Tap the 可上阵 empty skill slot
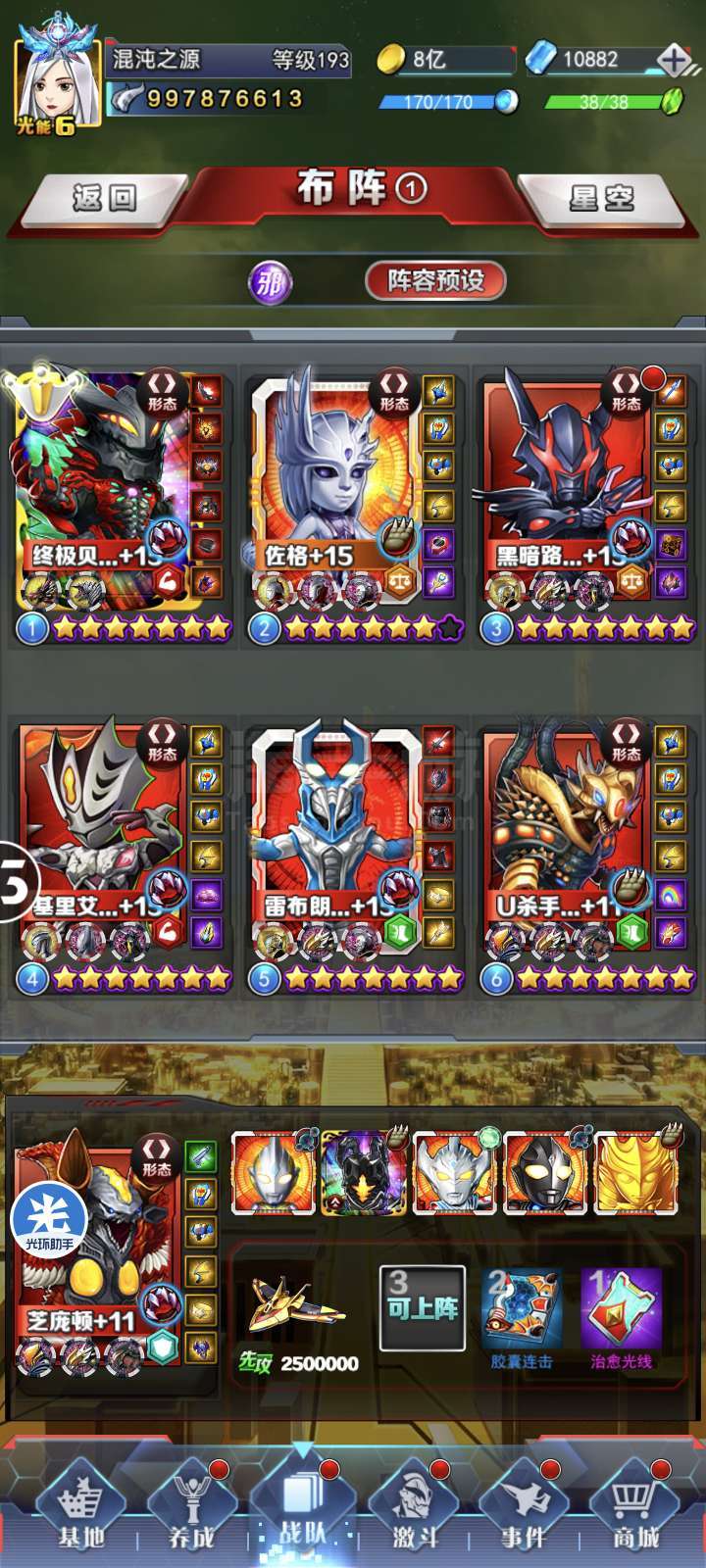The width and height of the screenshot is (706, 1568). [x=423, y=1308]
